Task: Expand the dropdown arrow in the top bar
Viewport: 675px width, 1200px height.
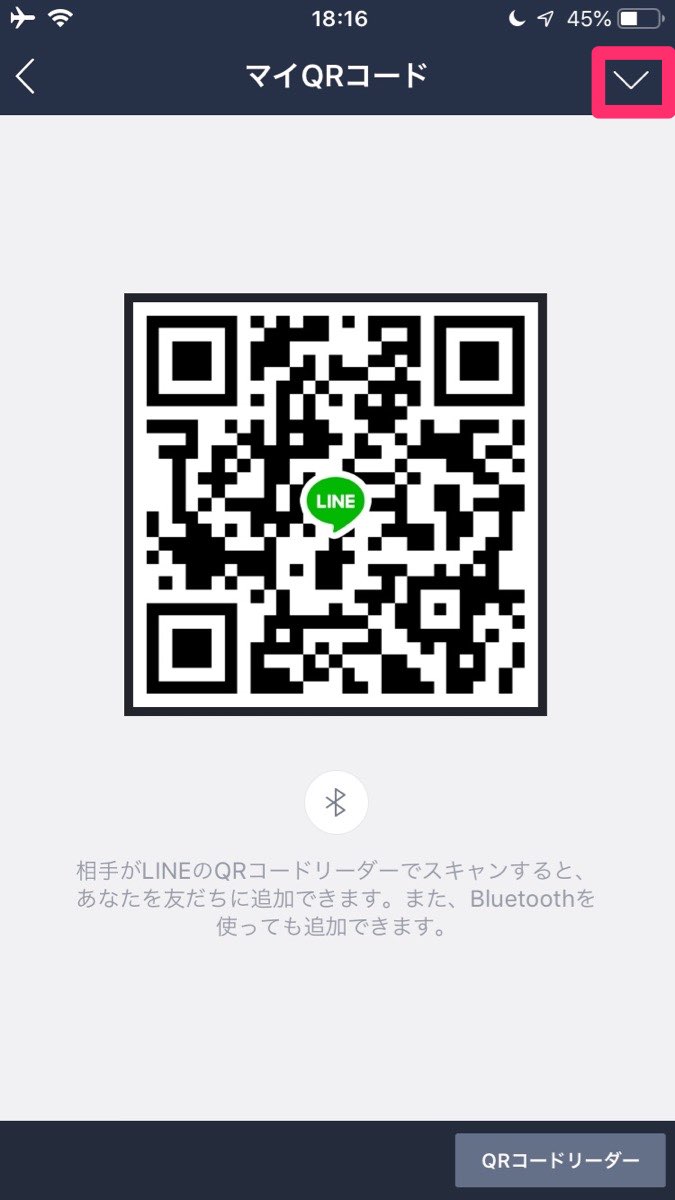Action: click(x=631, y=81)
